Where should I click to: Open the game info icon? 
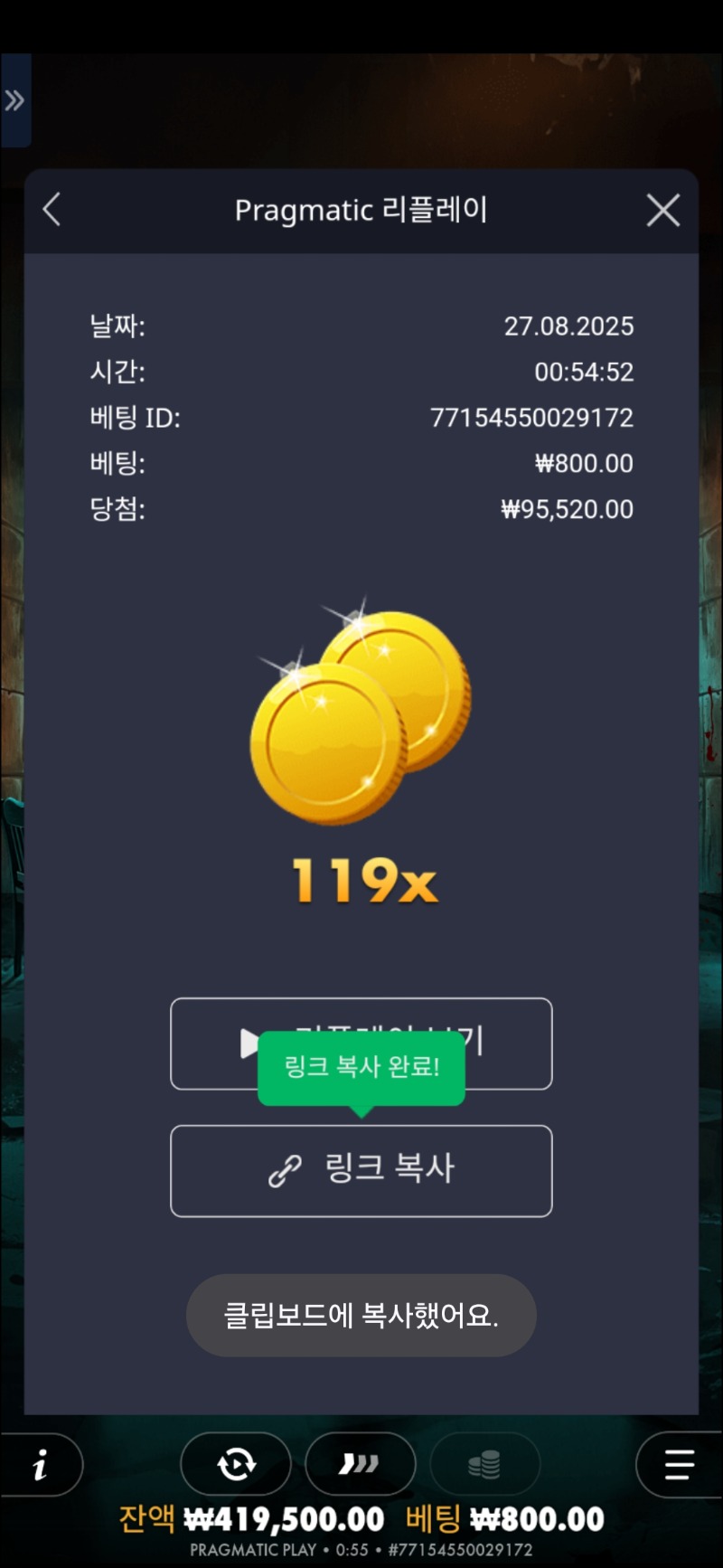point(40,1464)
